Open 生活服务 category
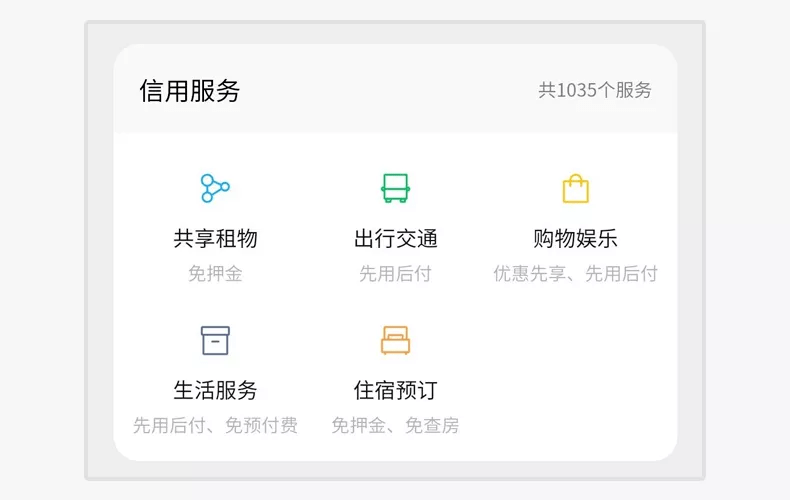 tap(215, 379)
